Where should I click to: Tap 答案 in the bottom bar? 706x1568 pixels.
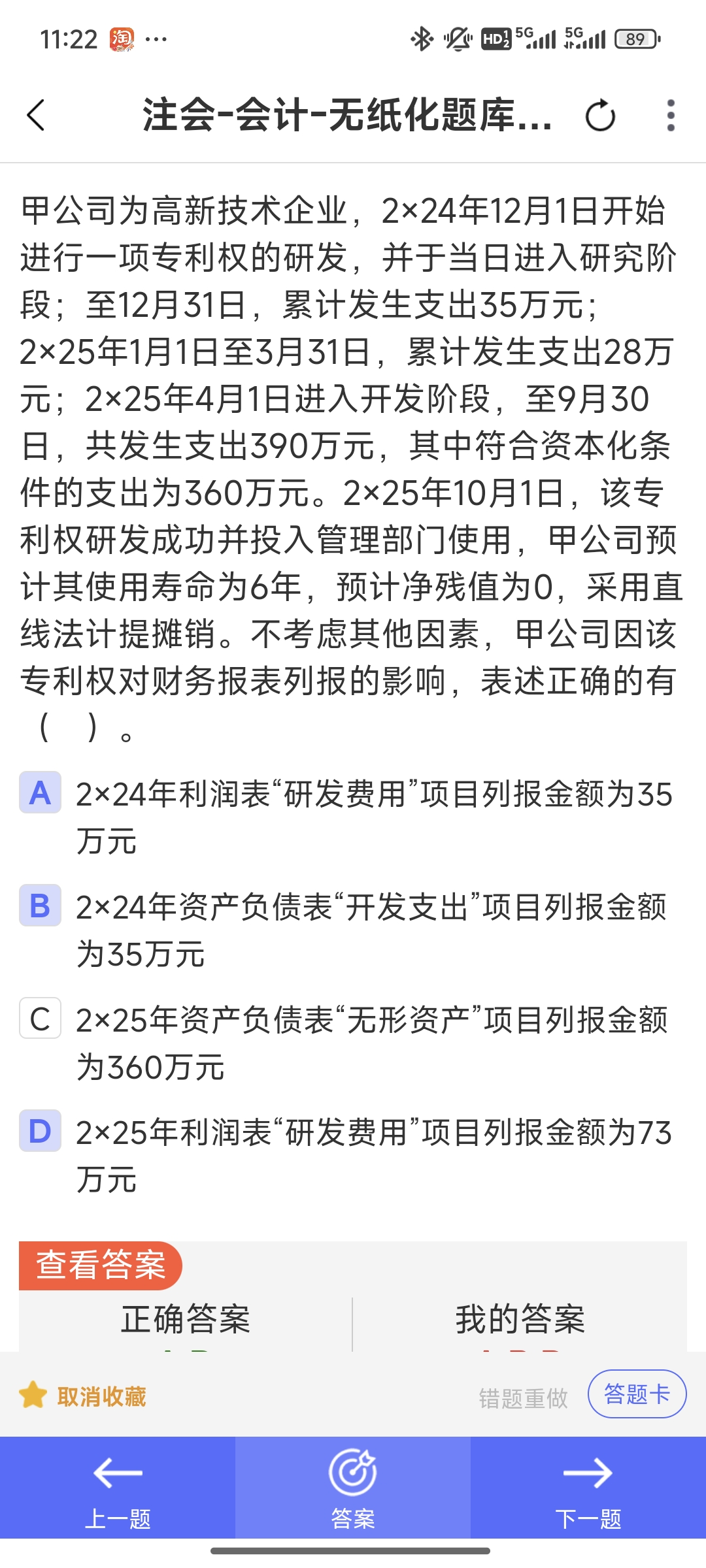(x=353, y=1488)
